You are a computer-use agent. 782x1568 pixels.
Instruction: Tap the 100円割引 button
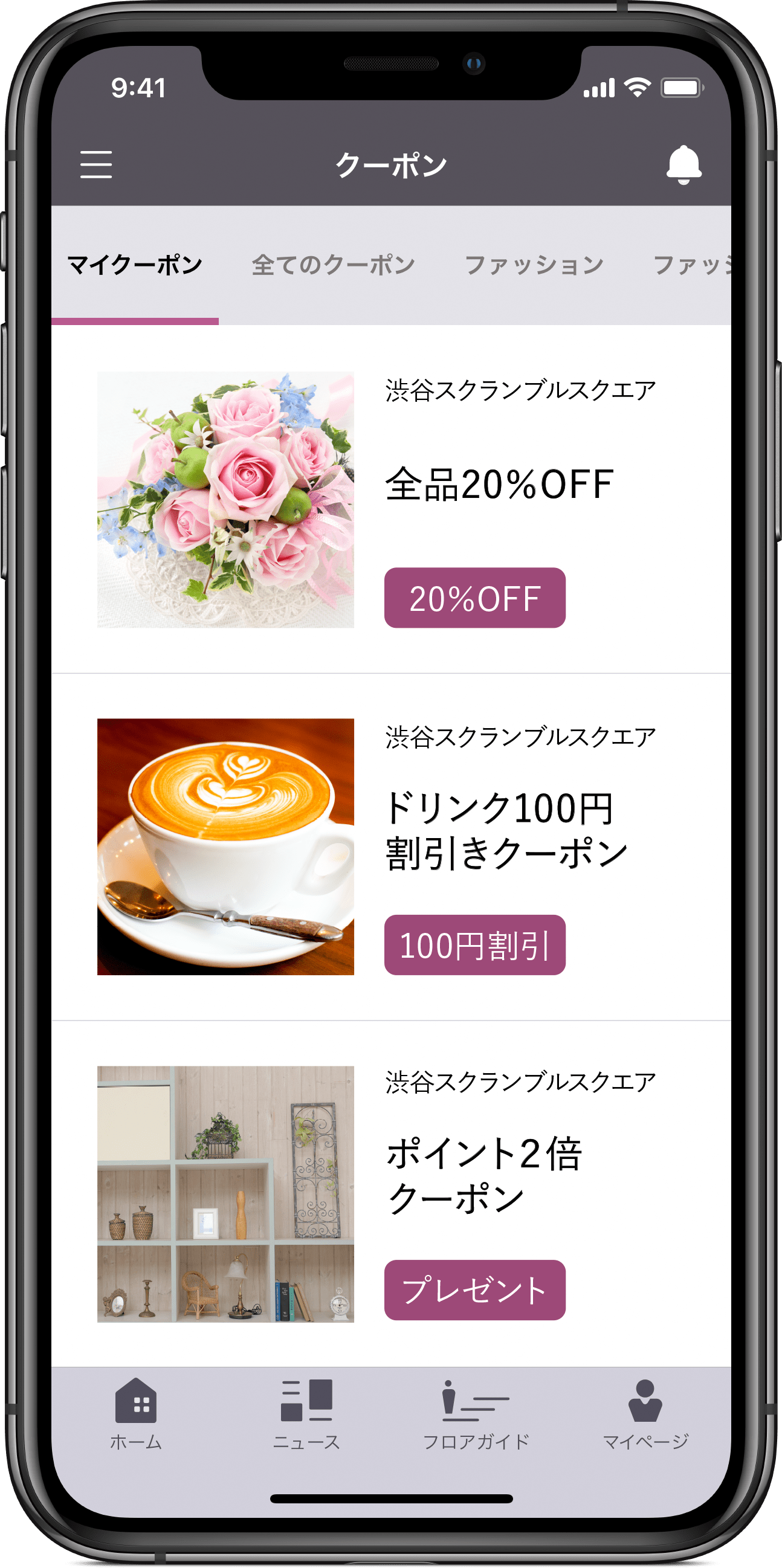[474, 944]
